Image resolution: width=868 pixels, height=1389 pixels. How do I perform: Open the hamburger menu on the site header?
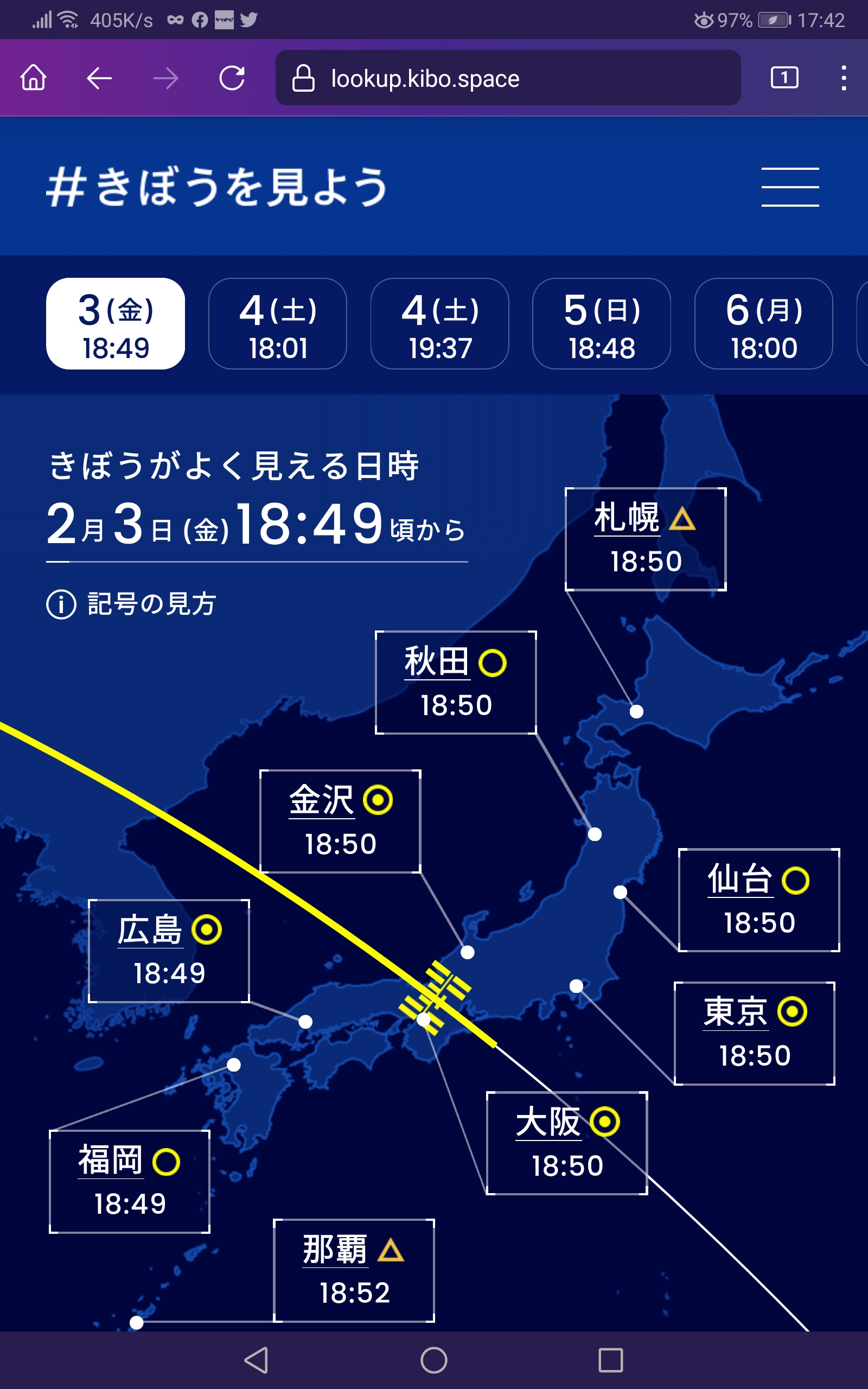click(790, 187)
